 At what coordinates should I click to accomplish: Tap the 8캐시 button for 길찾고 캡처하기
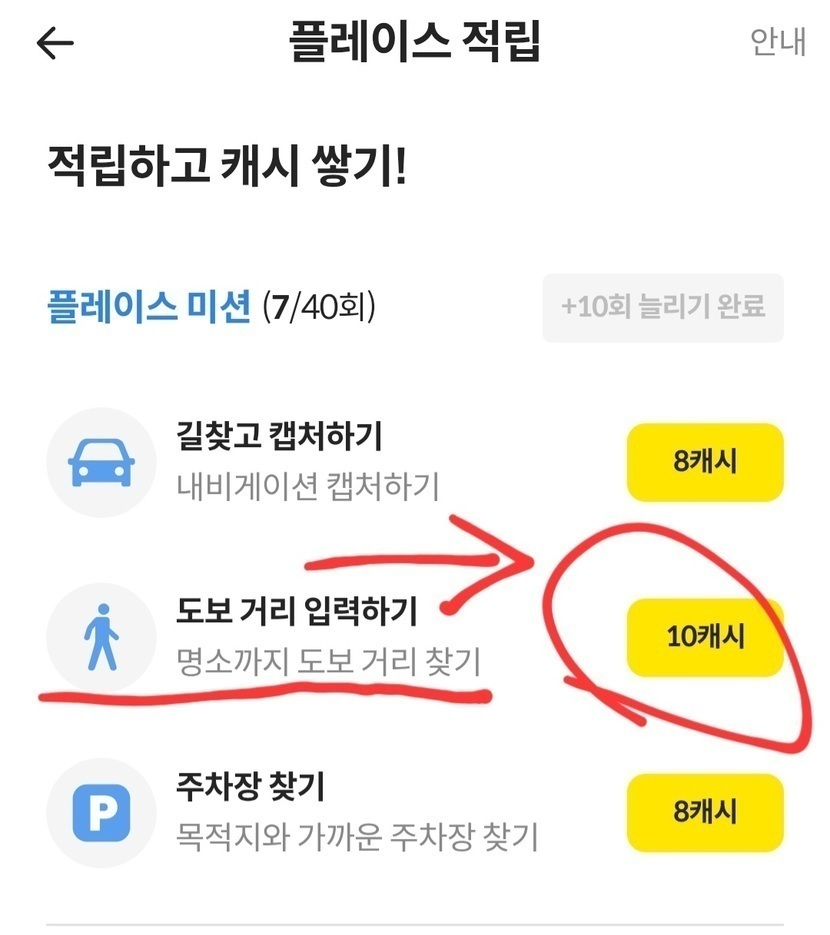tap(704, 462)
